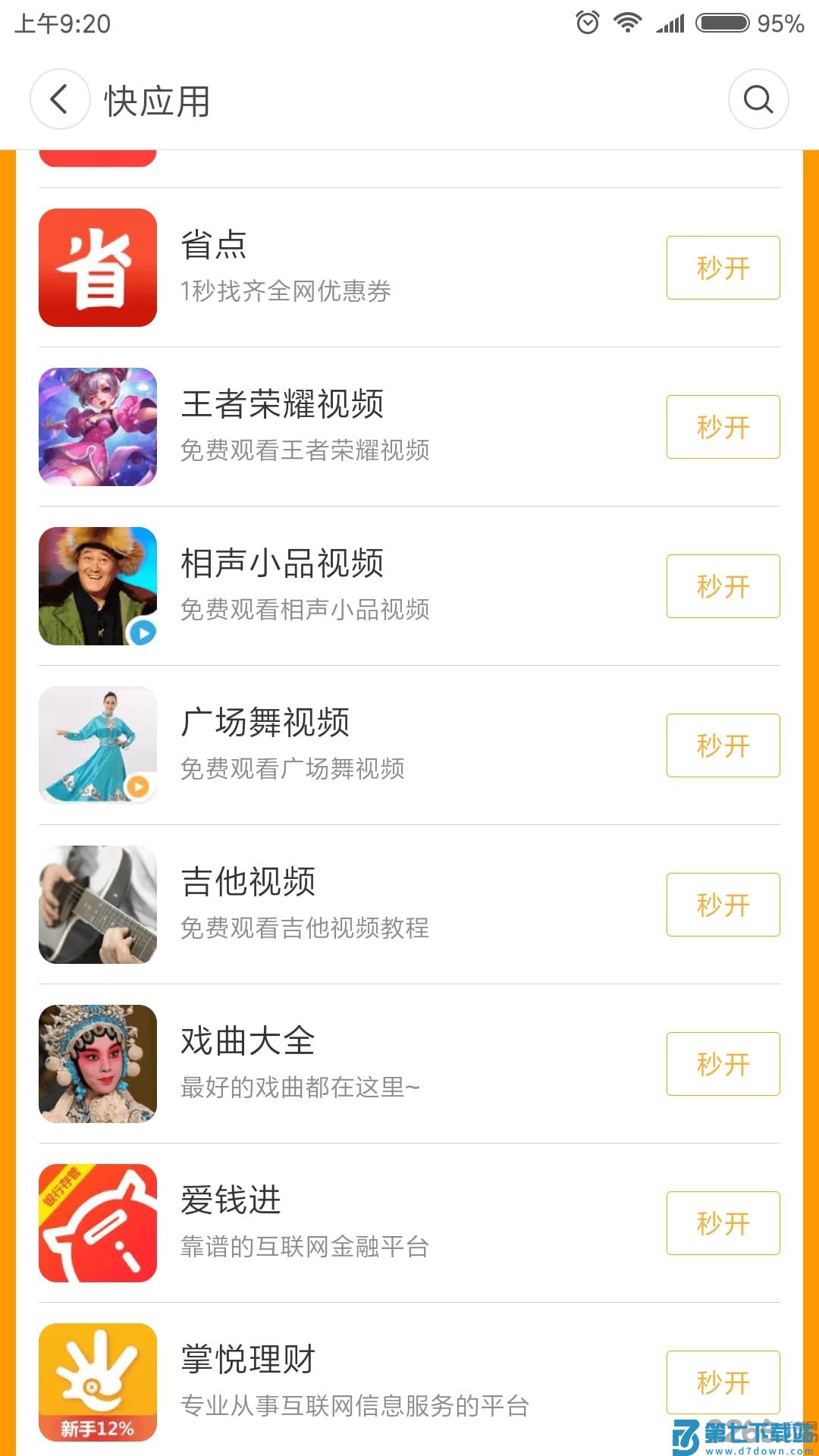This screenshot has width=819, height=1456.
Task: Tap 秒开 beside 吉他视频
Action: point(723,905)
